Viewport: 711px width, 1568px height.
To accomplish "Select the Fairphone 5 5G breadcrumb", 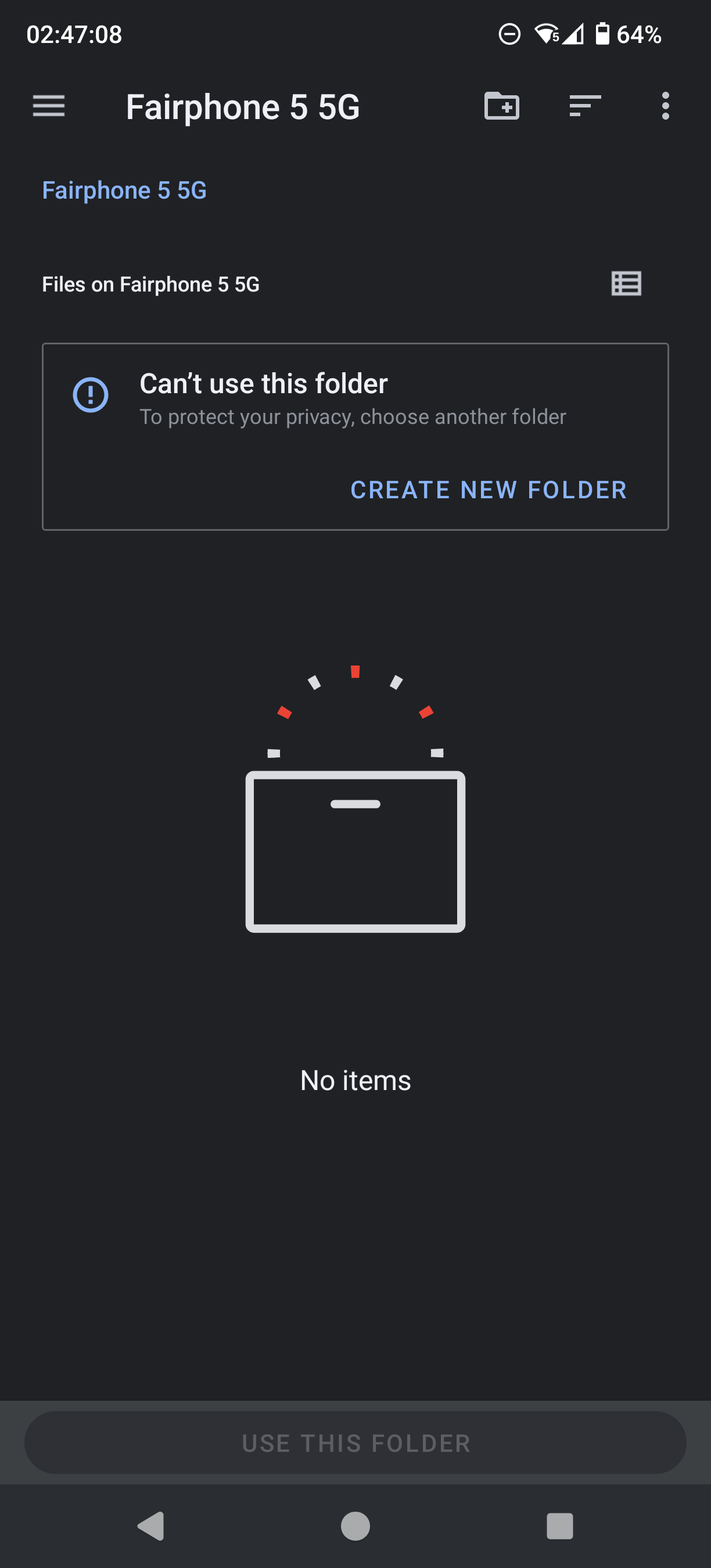I will 124,190.
